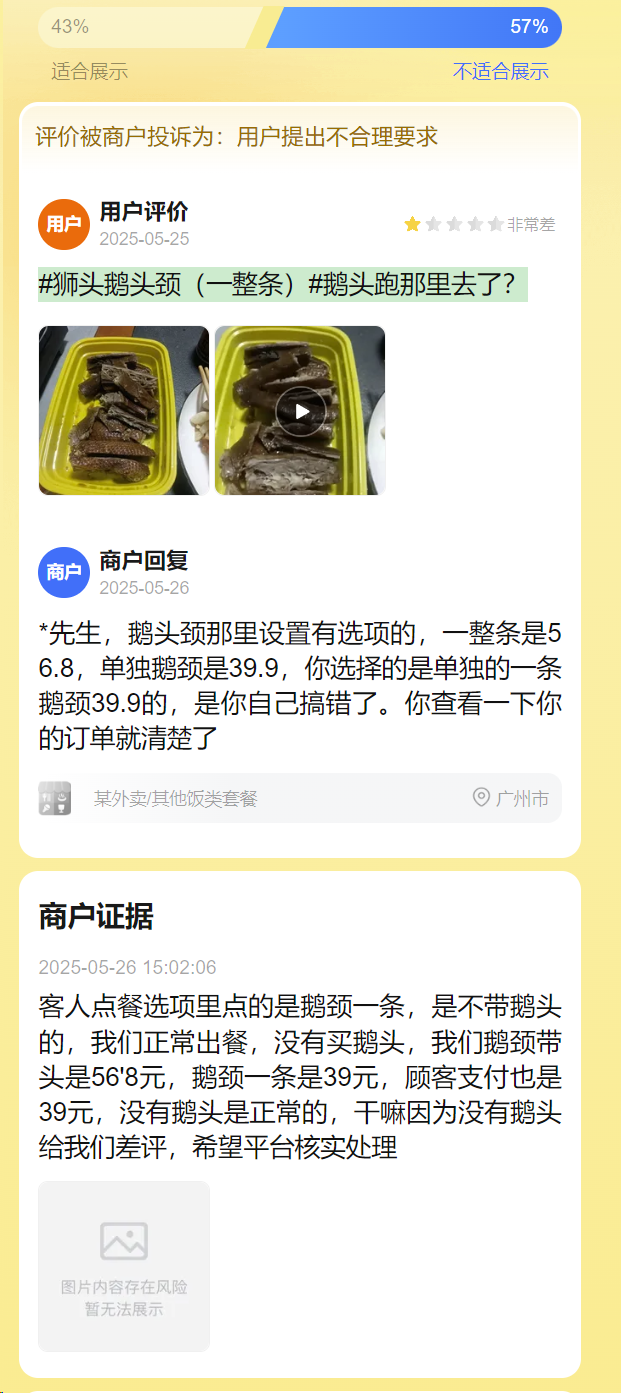The image size is (621, 1393).
Task: Open the first goose neck review photo
Action: [x=123, y=410]
